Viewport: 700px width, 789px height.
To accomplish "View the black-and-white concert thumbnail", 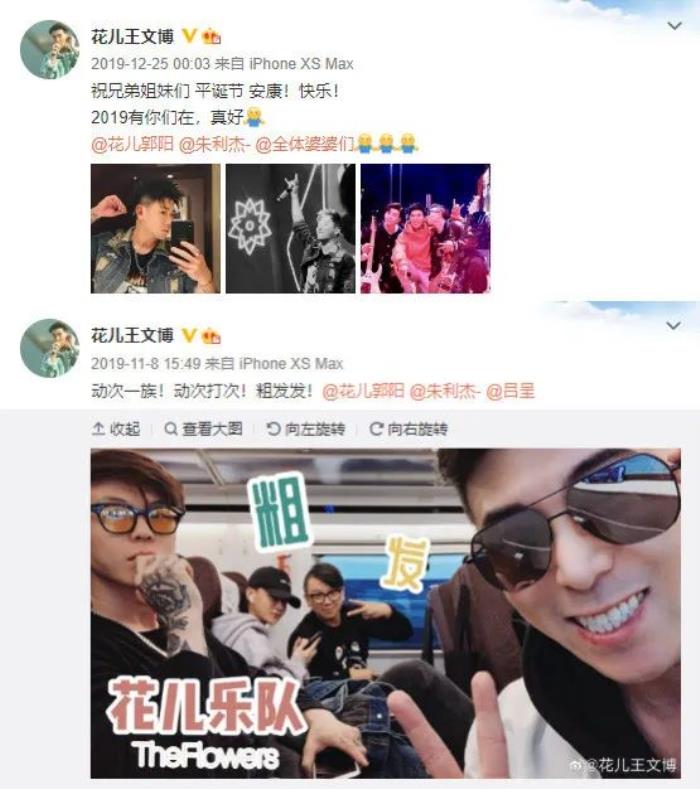I will 290,229.
